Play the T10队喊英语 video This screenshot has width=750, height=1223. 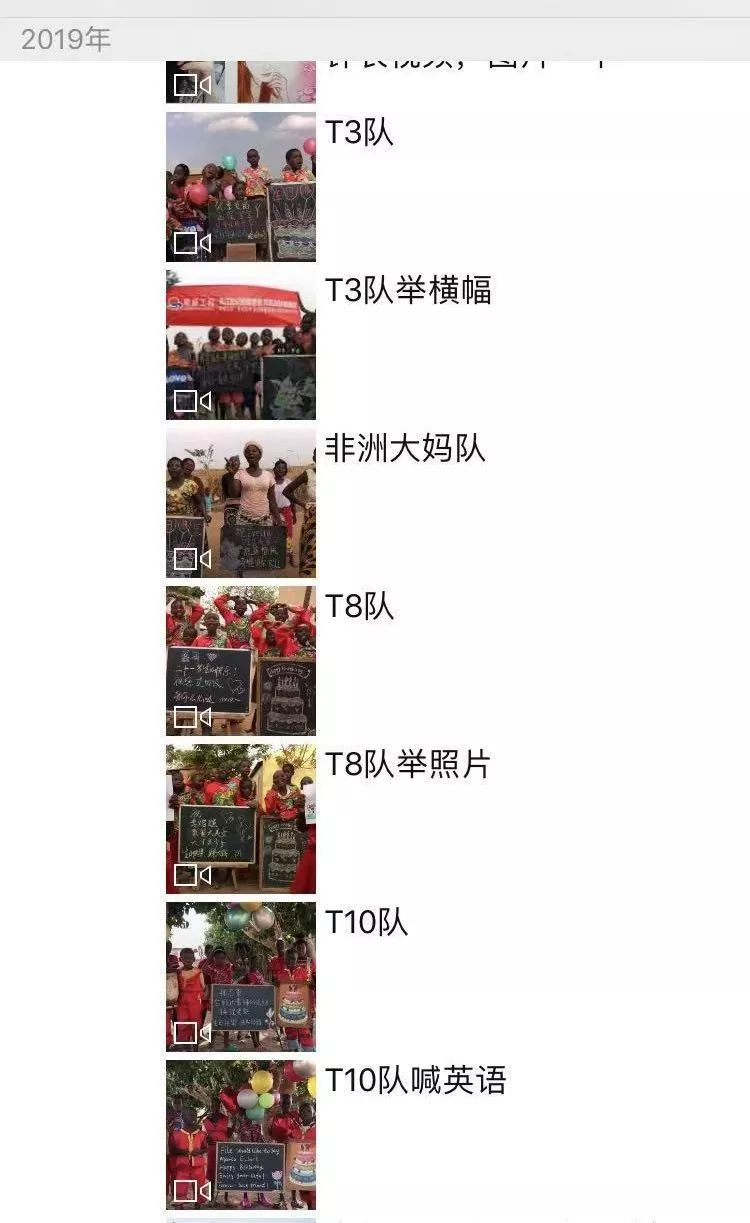point(241,1134)
